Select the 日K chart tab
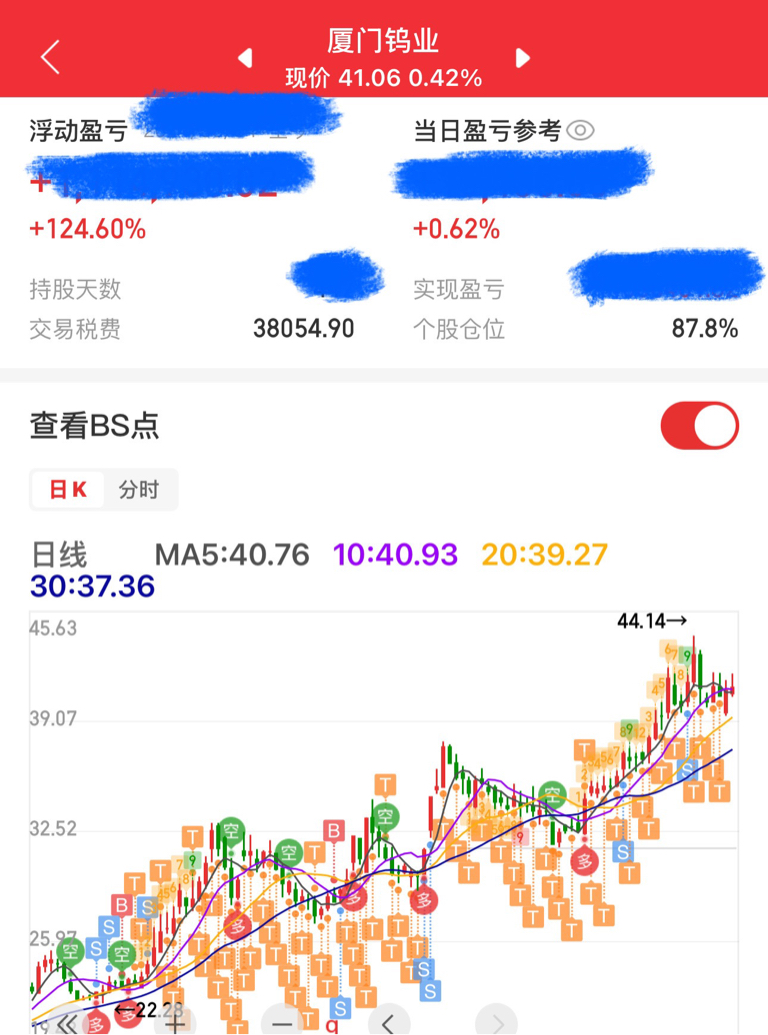Screen dimensions: 768x1035 coord(68,490)
